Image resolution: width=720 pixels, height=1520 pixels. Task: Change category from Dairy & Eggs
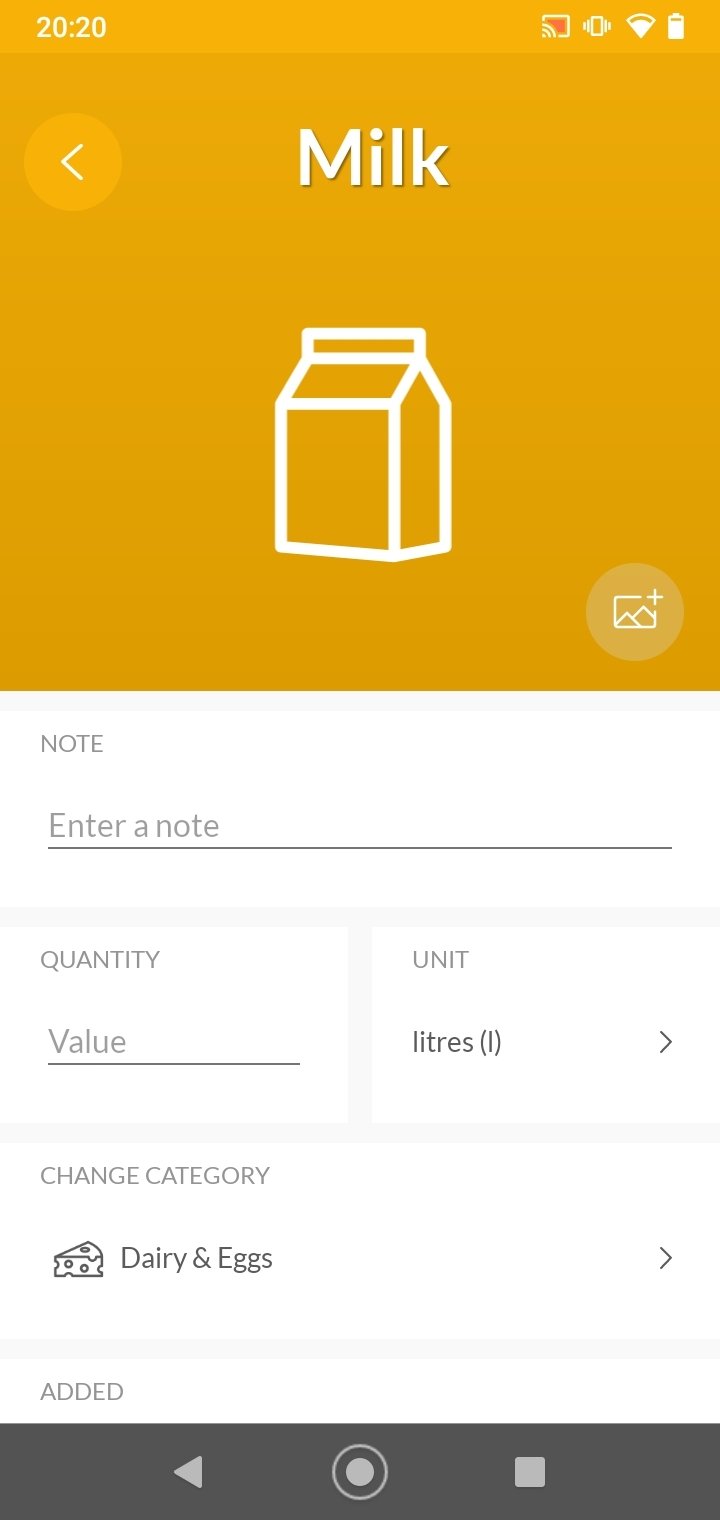point(360,1258)
